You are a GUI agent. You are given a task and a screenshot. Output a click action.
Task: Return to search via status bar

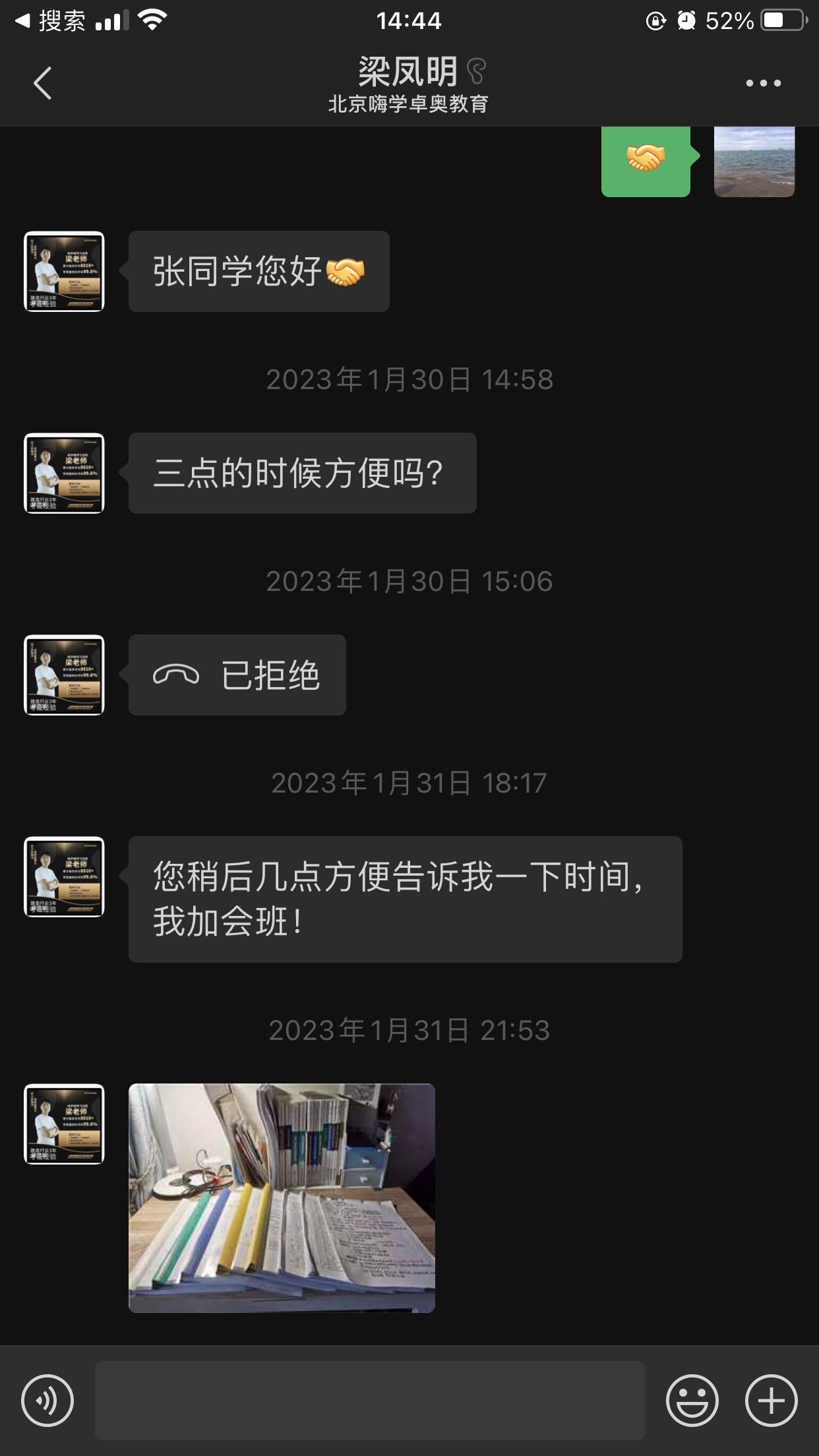(51, 21)
